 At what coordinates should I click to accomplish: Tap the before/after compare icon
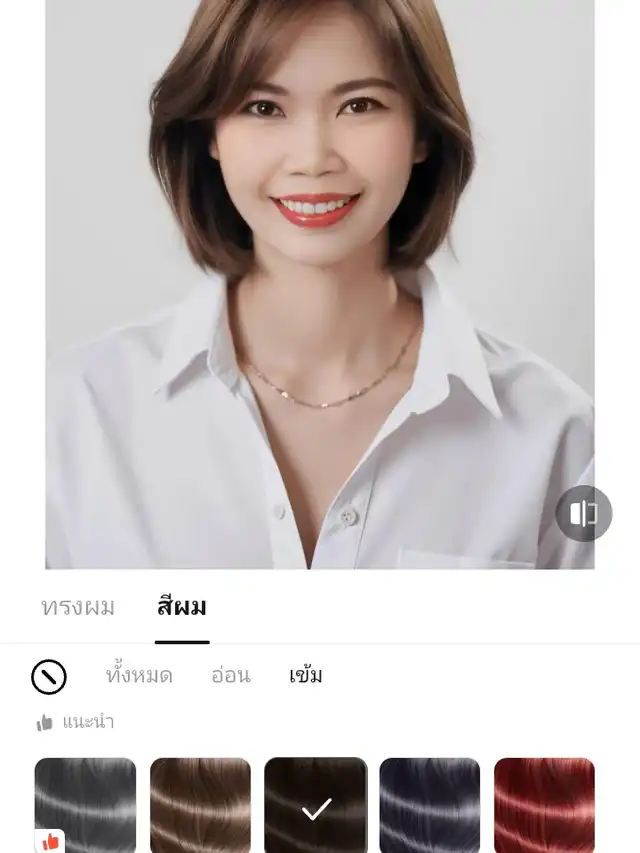[x=584, y=514]
